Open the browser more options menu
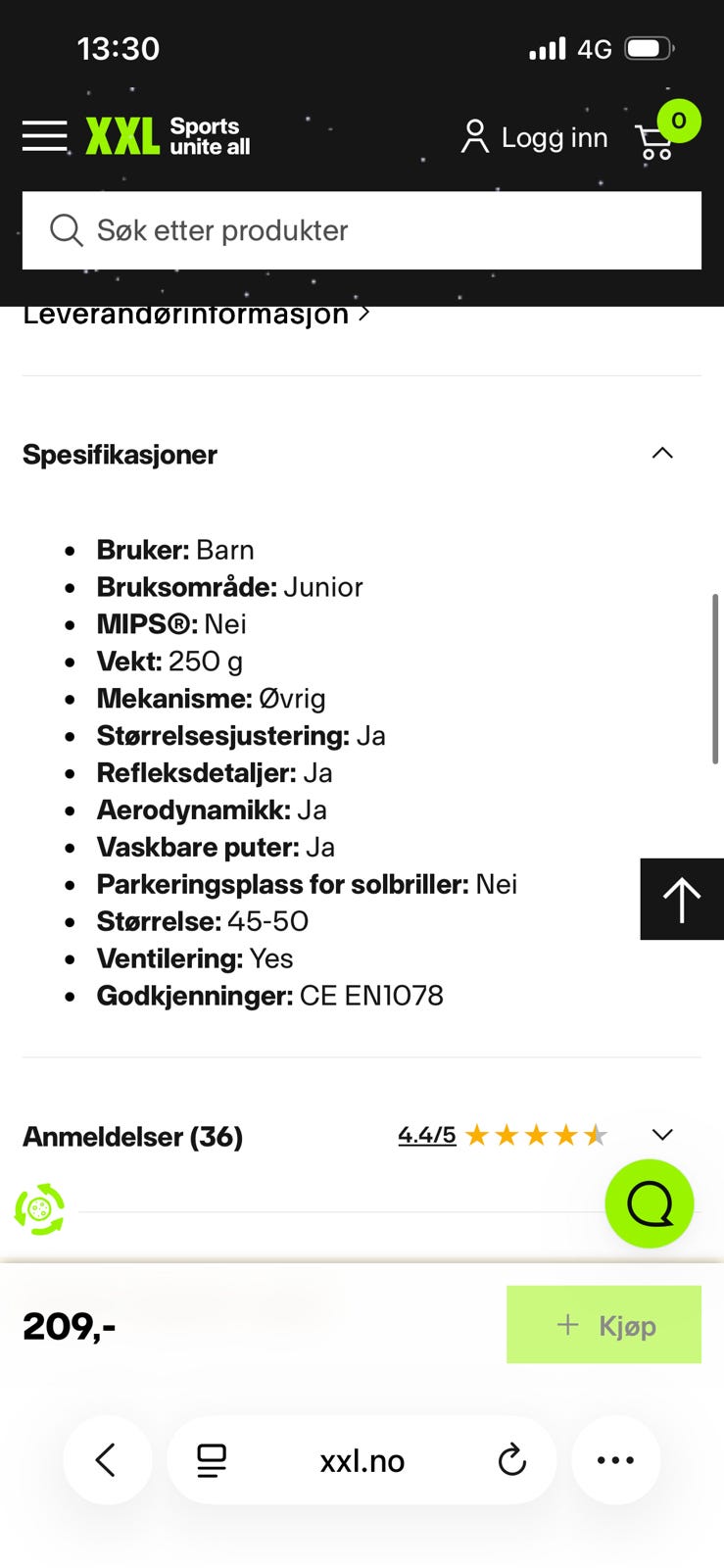This screenshot has width=724, height=1568. click(615, 1459)
